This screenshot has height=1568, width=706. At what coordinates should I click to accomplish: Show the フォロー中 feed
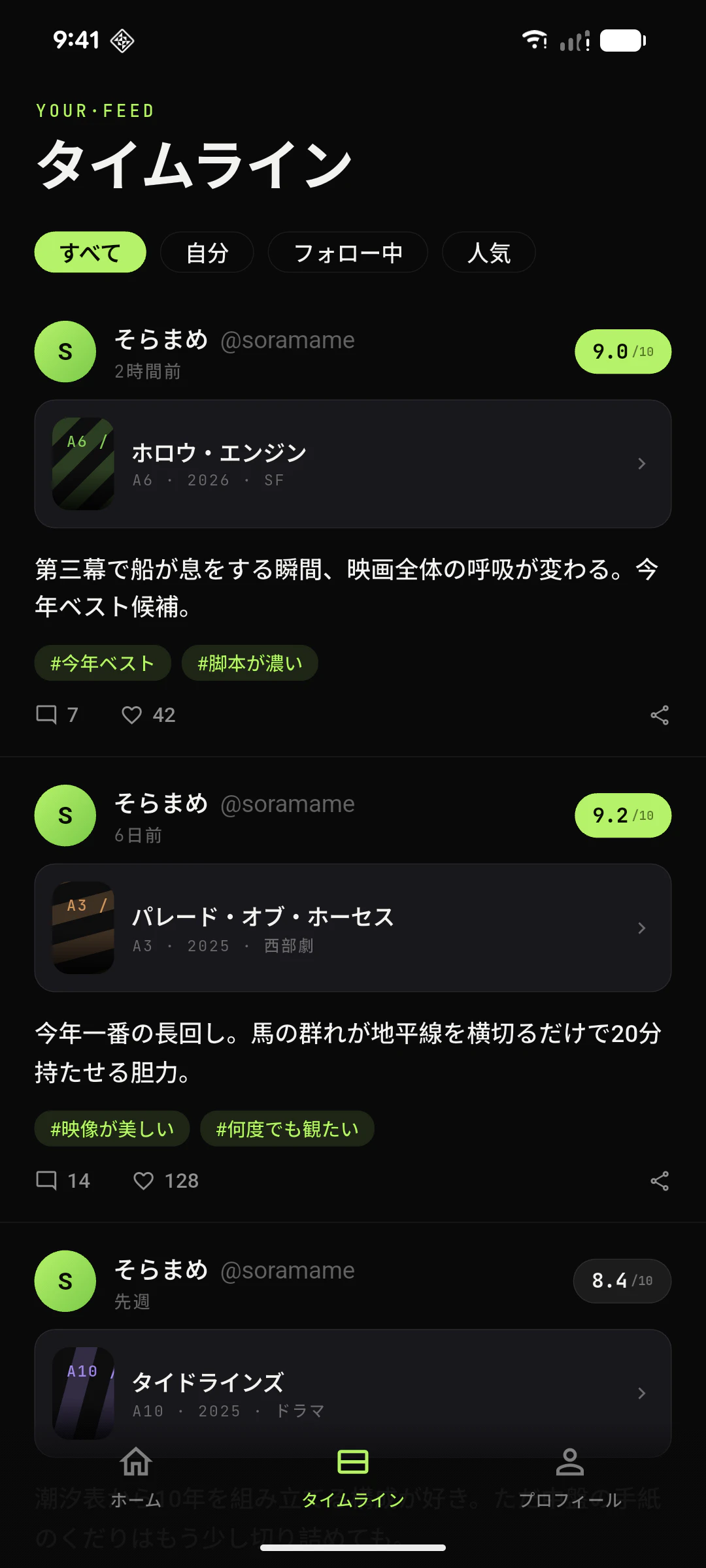tap(348, 252)
